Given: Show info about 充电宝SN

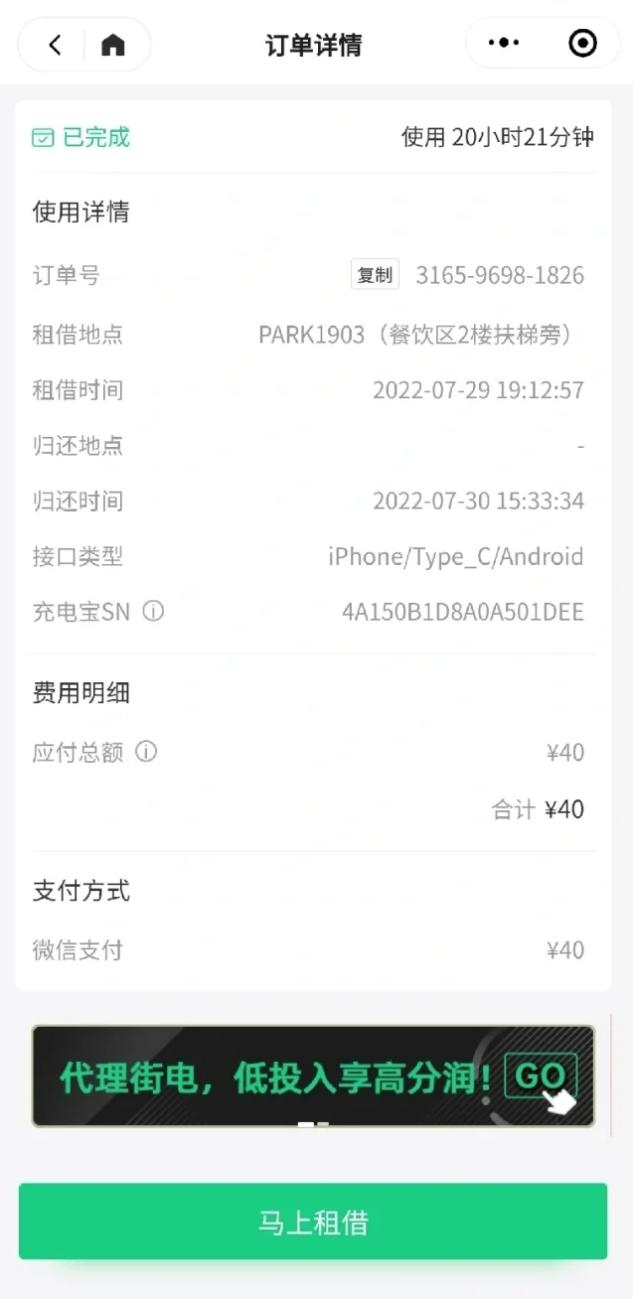Looking at the screenshot, I should 153,611.
